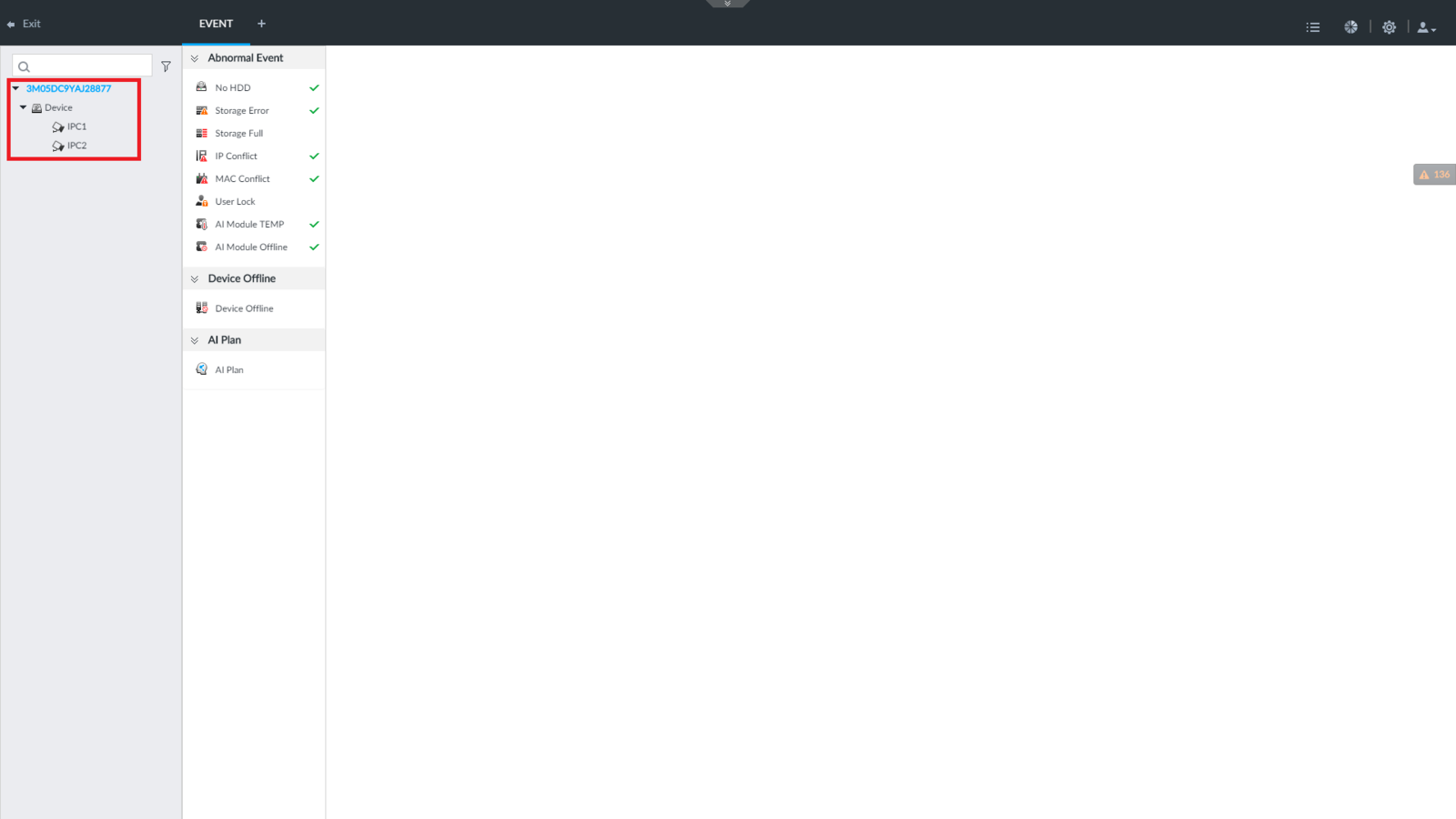Open the Device Offline event item

click(x=244, y=308)
